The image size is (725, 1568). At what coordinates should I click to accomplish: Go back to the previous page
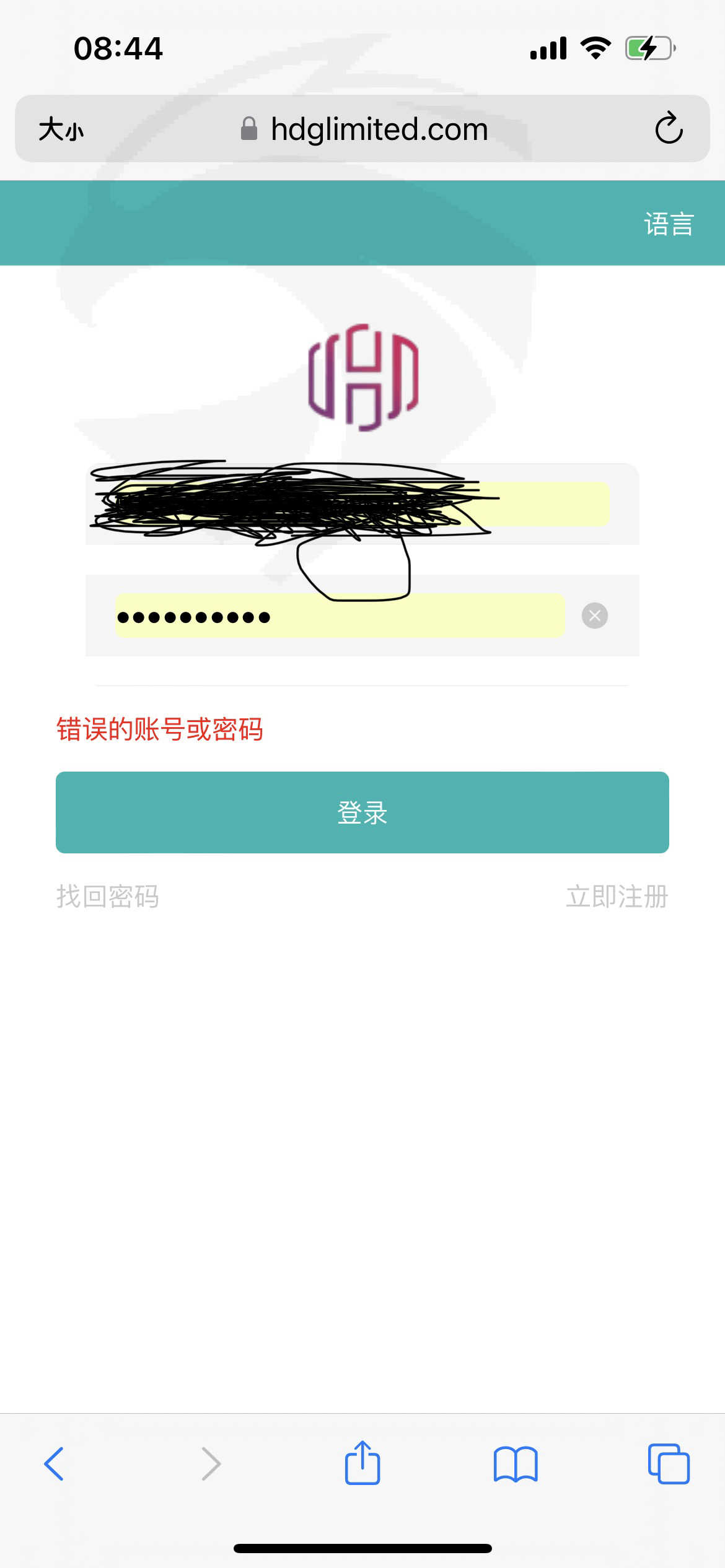click(x=54, y=1464)
